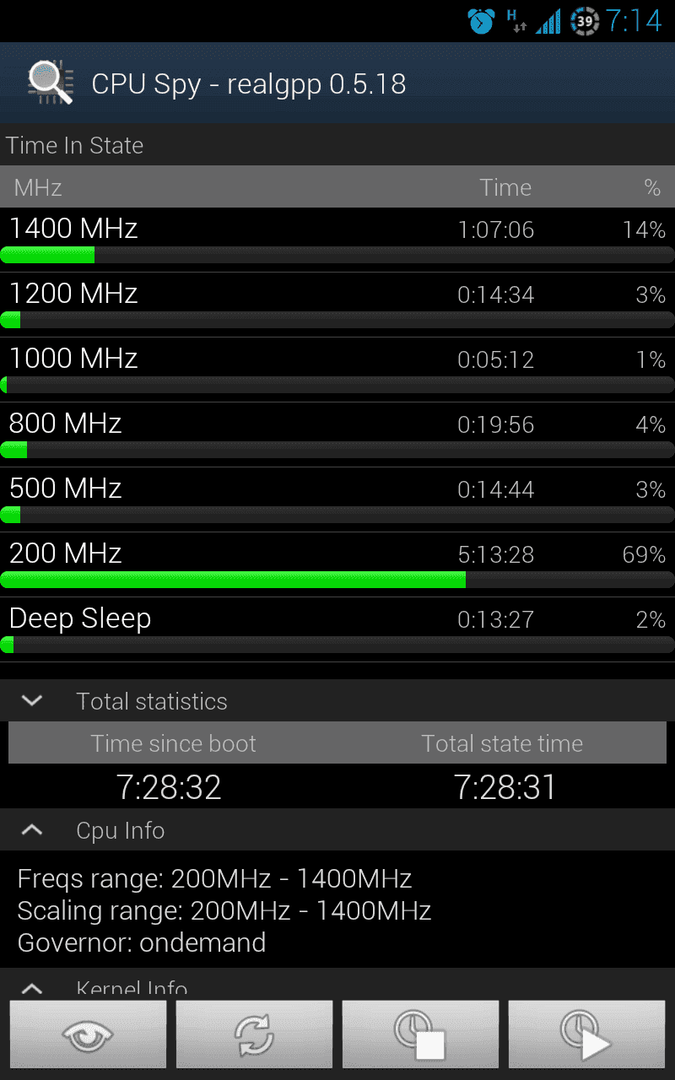The image size is (675, 1080).
Task: Refresh the CPU state times
Action: coord(254,1035)
